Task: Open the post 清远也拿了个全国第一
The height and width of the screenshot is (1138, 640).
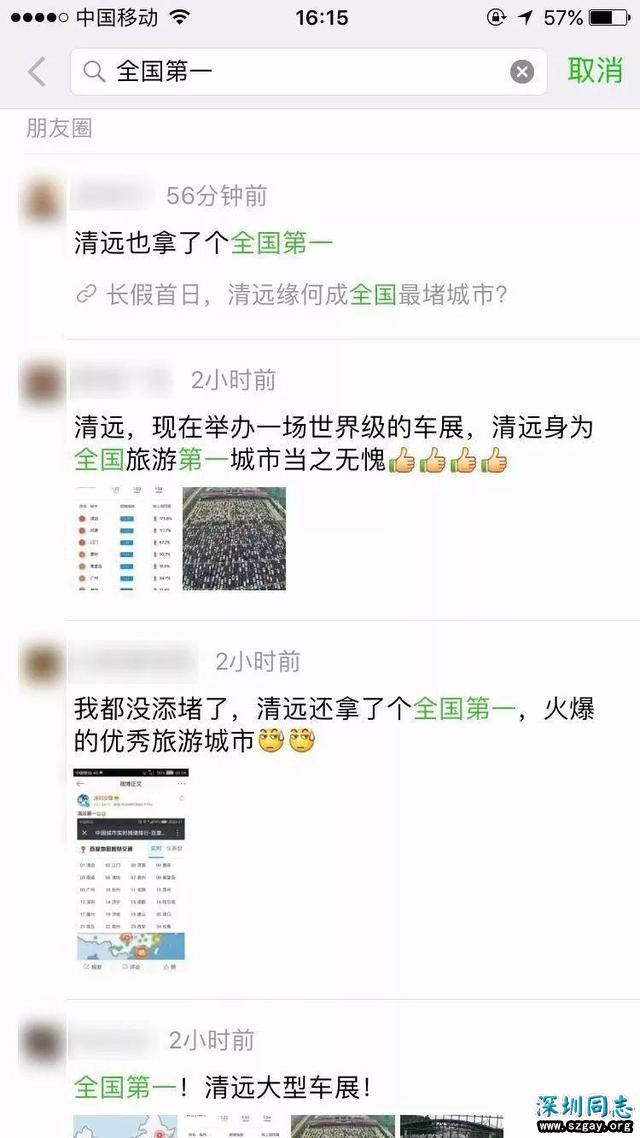Action: [x=203, y=242]
